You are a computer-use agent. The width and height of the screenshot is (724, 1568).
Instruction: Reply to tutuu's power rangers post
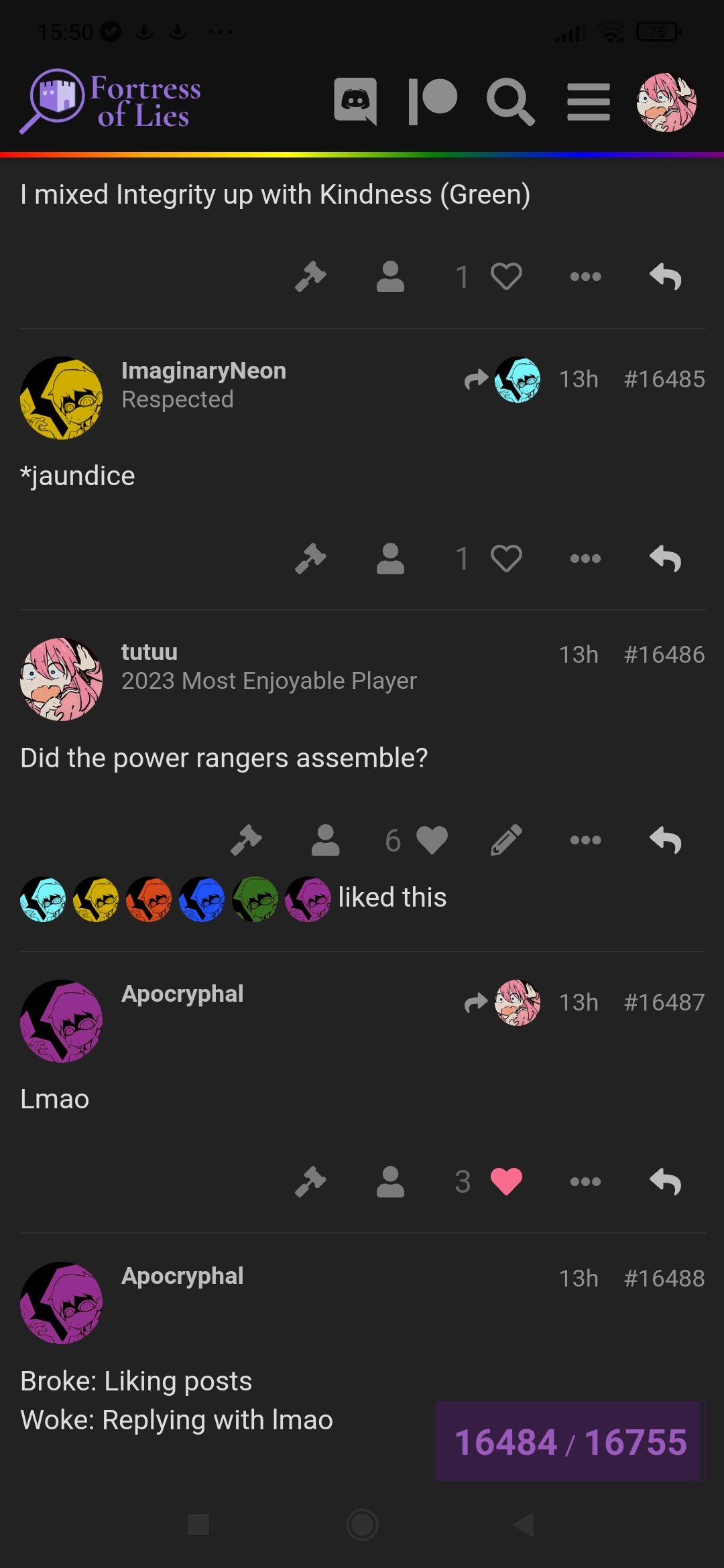pos(666,840)
